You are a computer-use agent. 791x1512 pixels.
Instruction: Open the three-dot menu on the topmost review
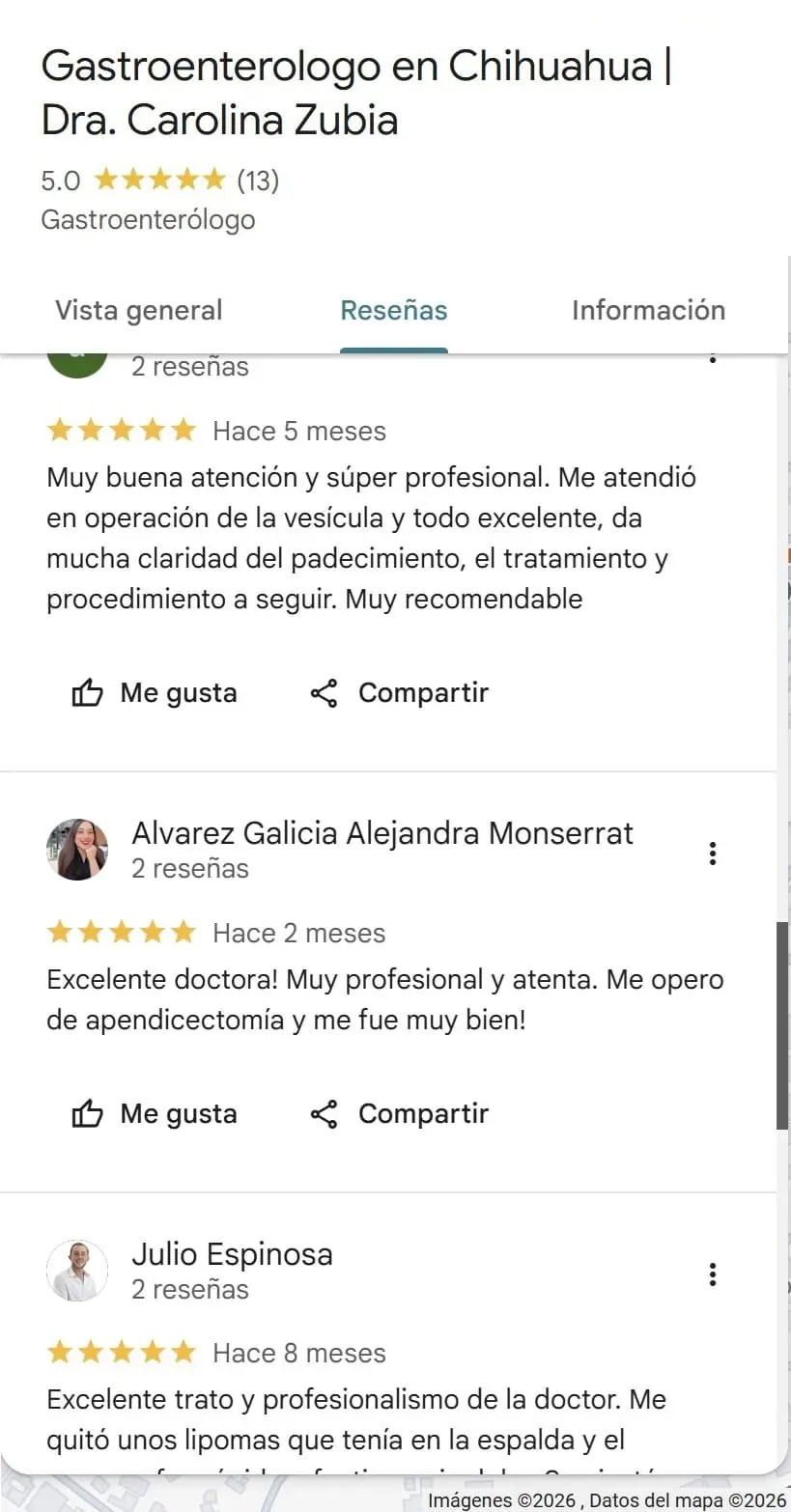[713, 357]
